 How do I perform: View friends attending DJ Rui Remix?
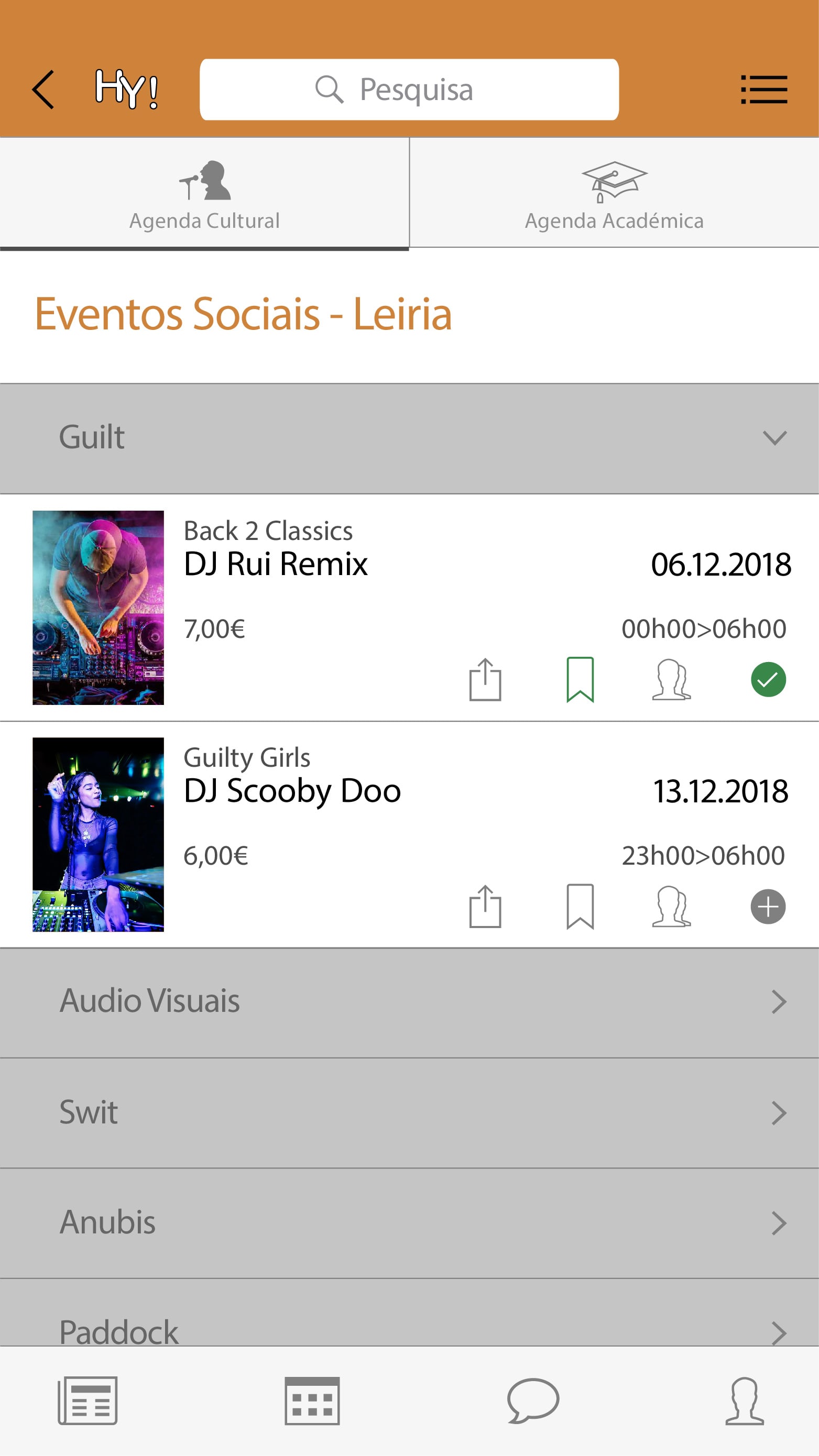click(671, 679)
